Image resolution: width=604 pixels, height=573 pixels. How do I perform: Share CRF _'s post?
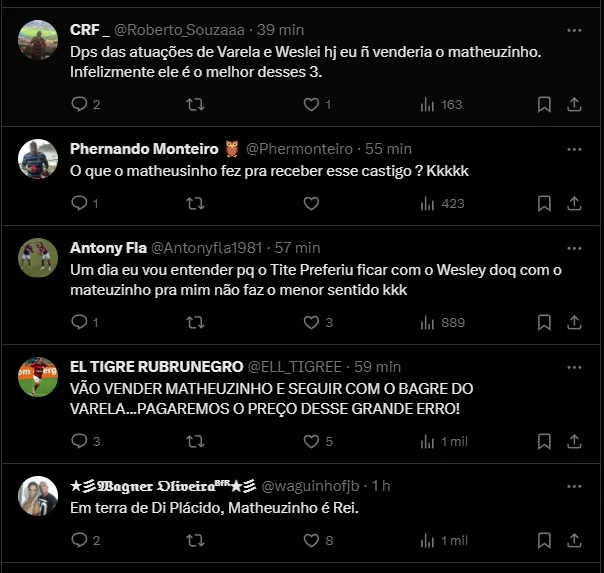tap(574, 104)
